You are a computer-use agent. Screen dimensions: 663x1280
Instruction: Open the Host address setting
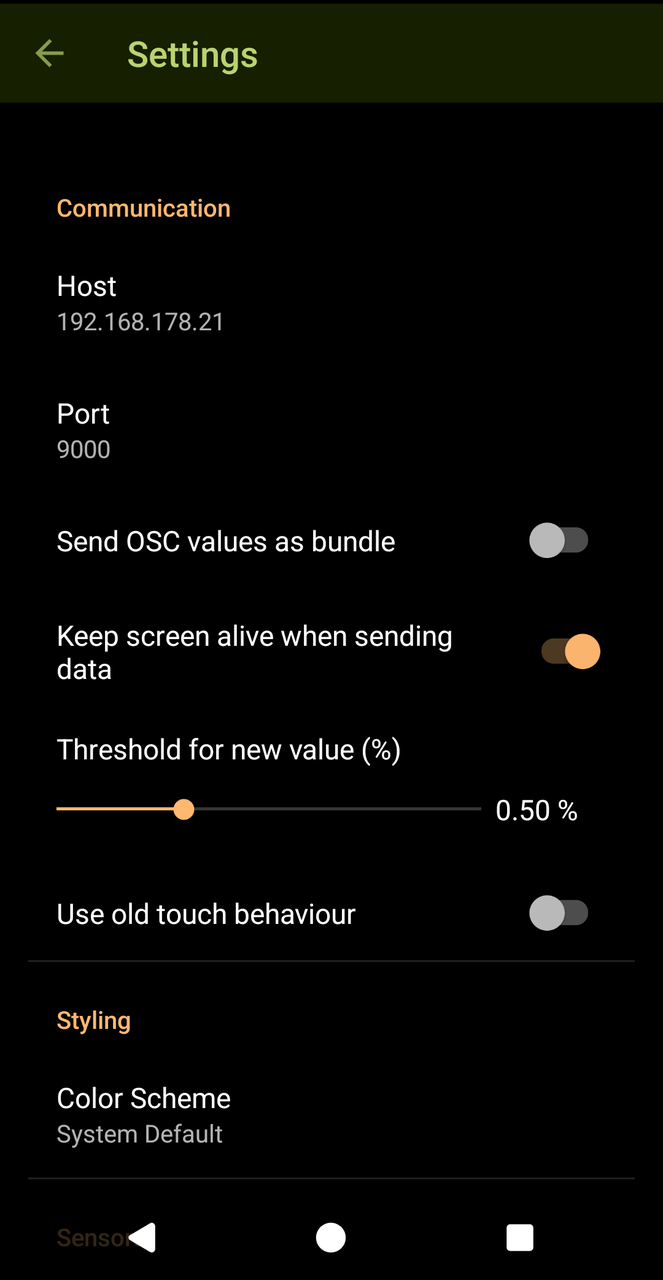(x=140, y=303)
